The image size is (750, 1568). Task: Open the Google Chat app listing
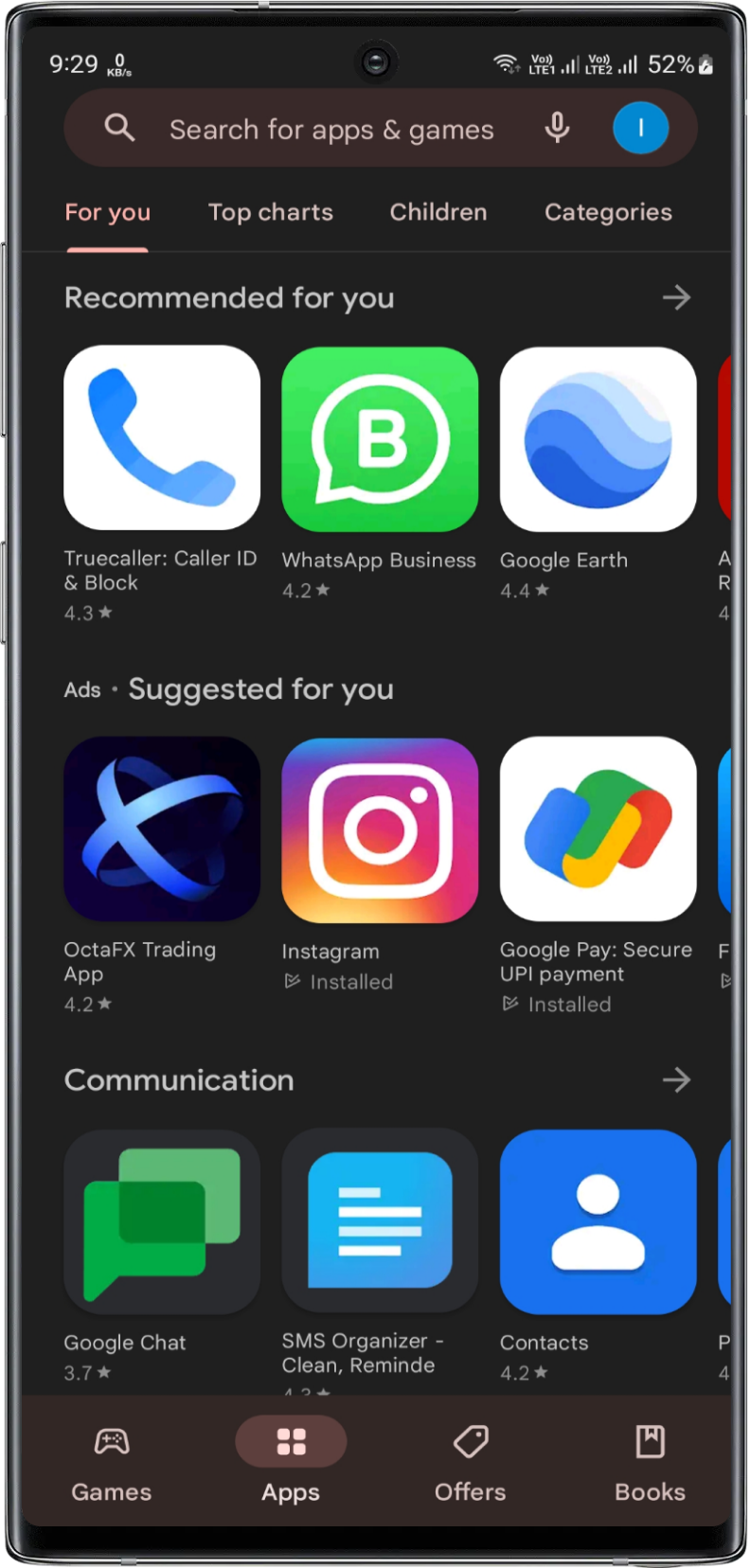pos(162,1221)
